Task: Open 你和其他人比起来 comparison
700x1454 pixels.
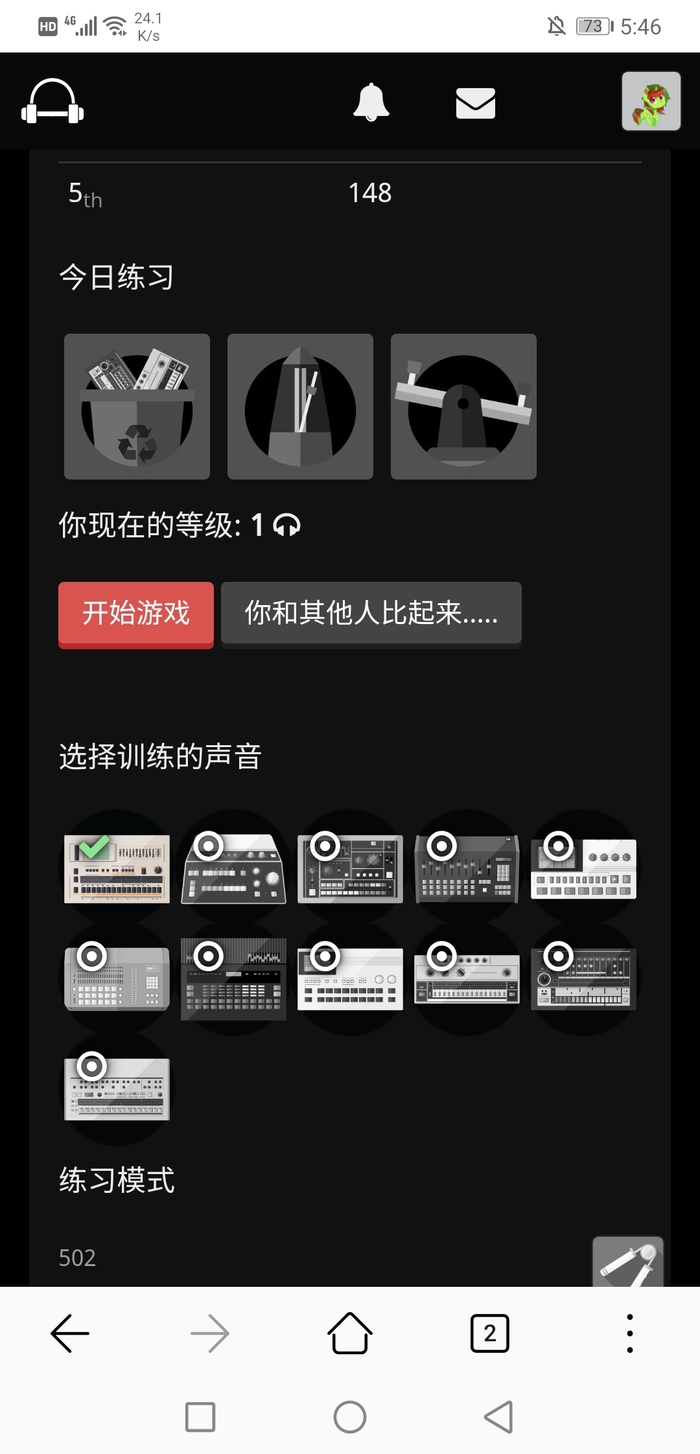Action: 371,613
